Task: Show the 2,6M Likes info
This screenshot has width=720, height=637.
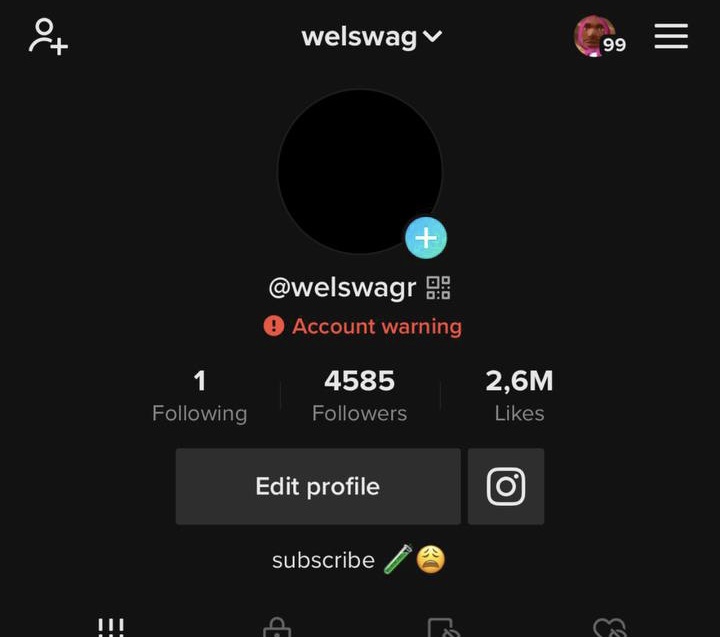Action: (x=519, y=396)
